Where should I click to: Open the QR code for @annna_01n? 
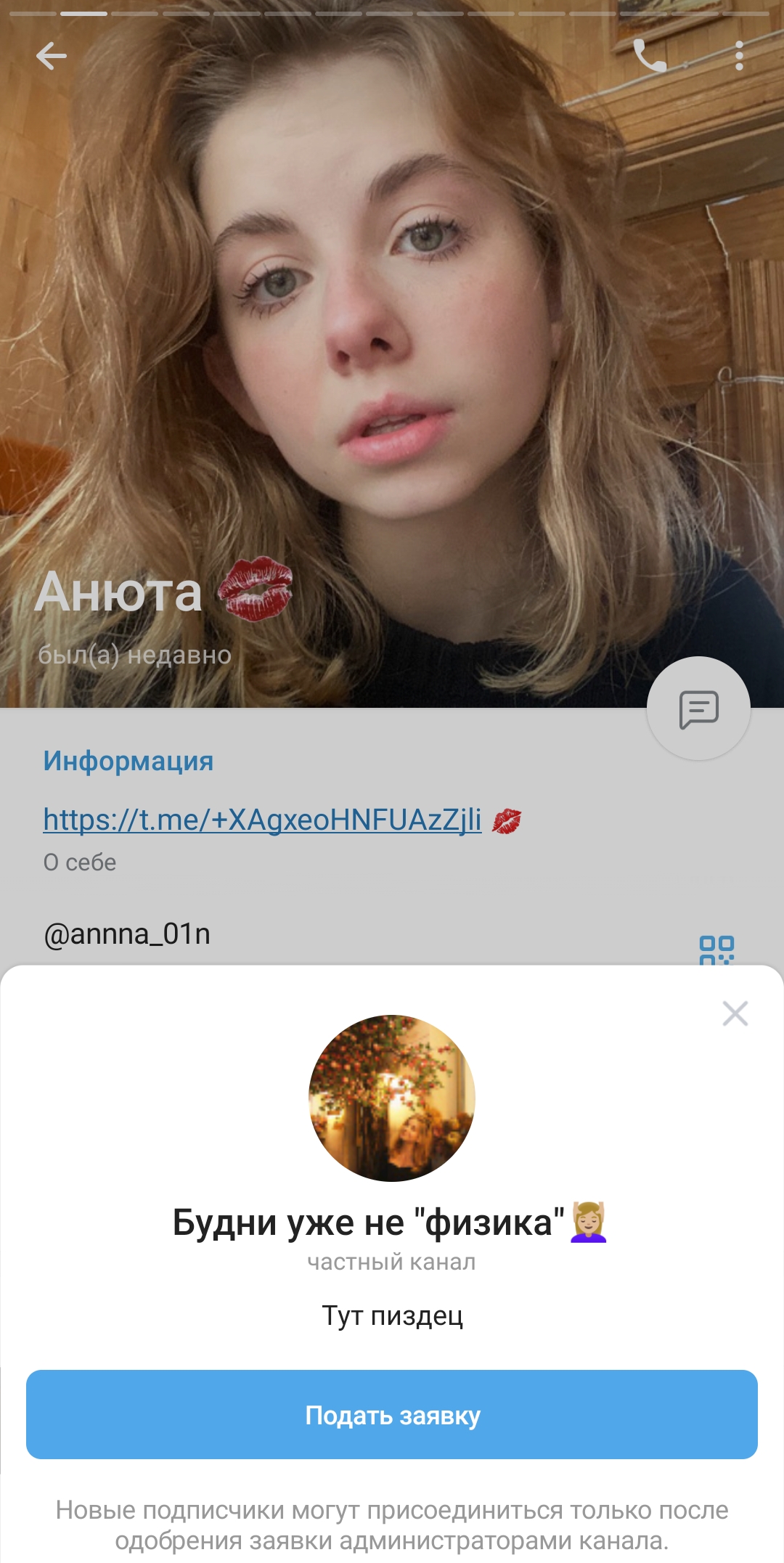pyautogui.click(x=716, y=949)
